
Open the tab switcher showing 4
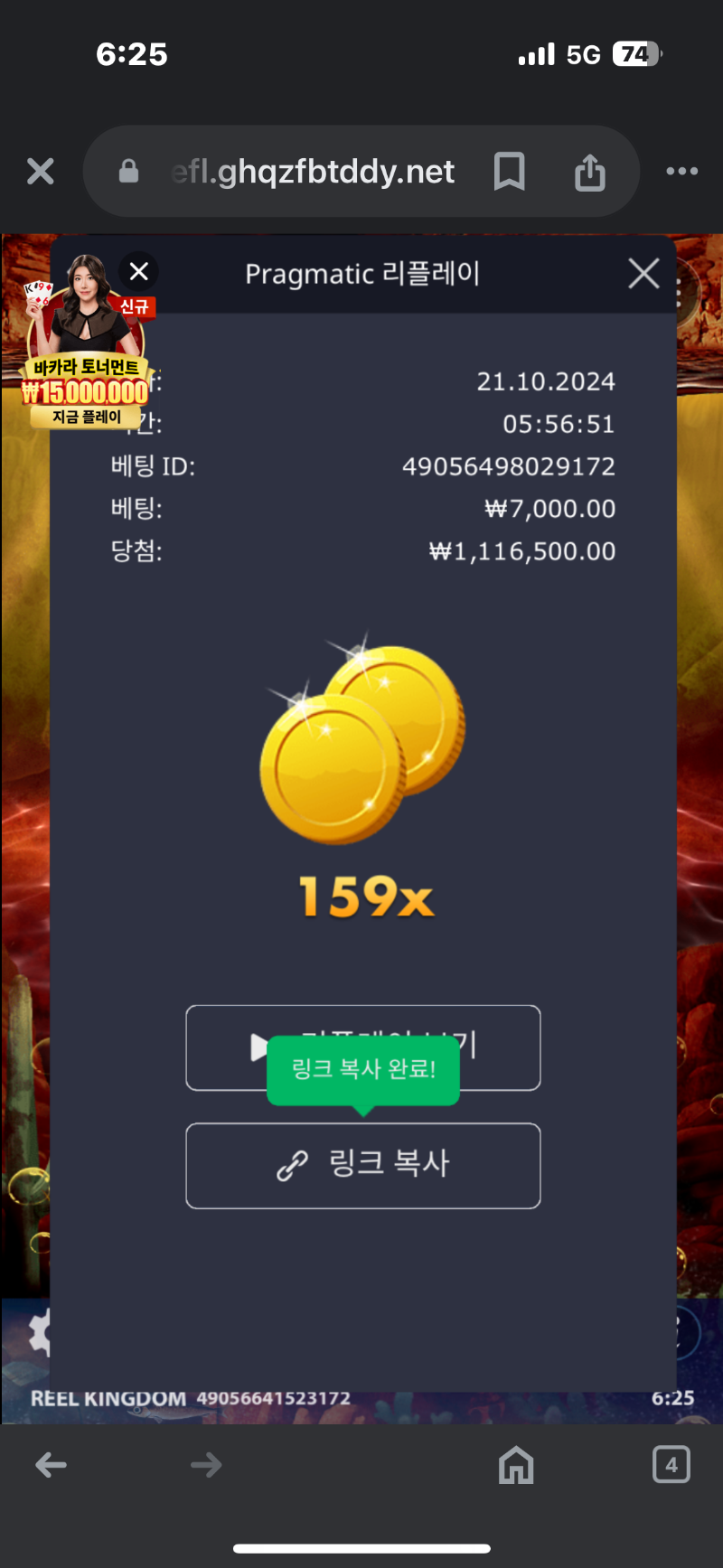tap(671, 1465)
